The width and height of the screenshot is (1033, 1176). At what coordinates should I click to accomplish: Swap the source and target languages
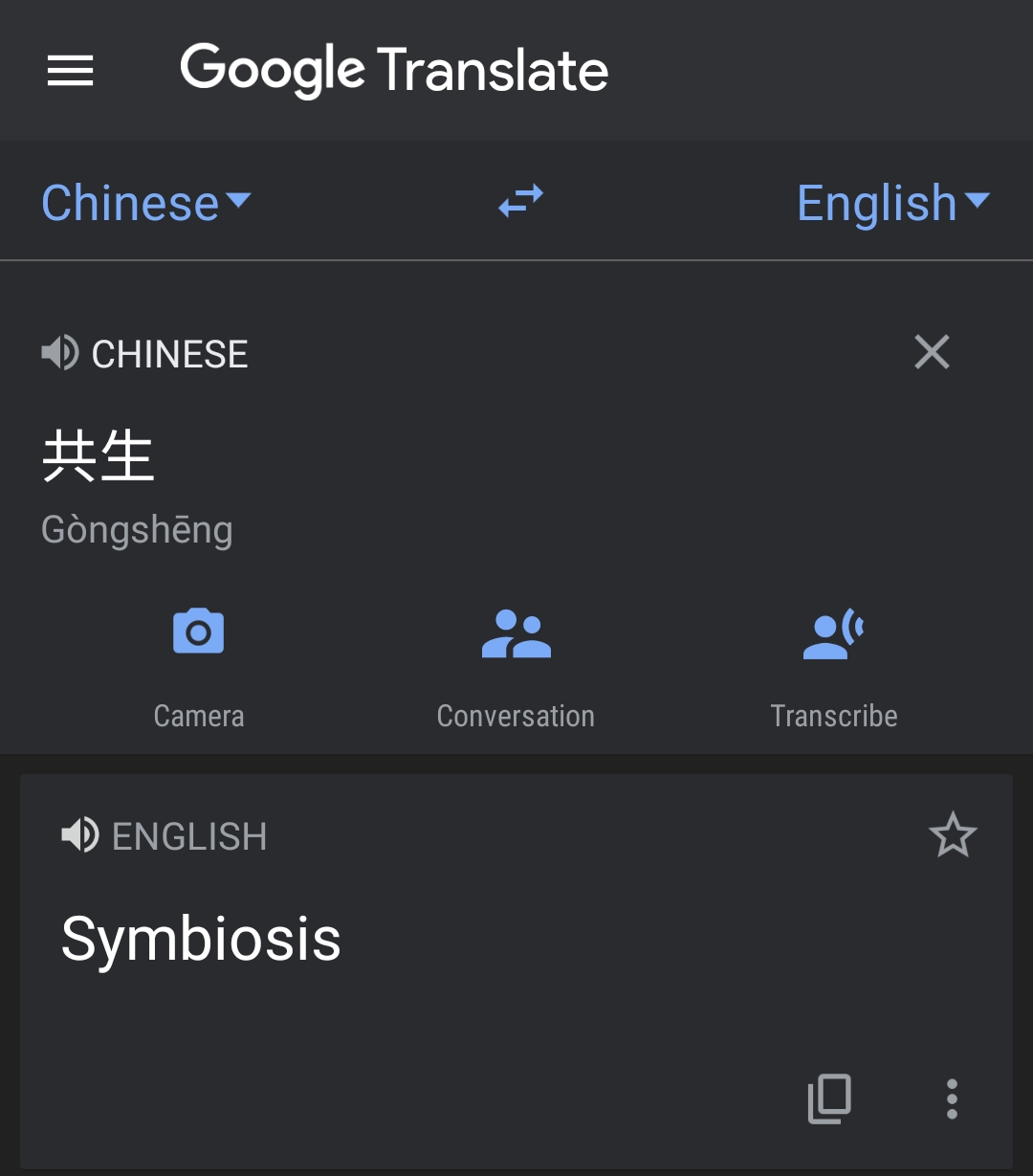tap(520, 201)
